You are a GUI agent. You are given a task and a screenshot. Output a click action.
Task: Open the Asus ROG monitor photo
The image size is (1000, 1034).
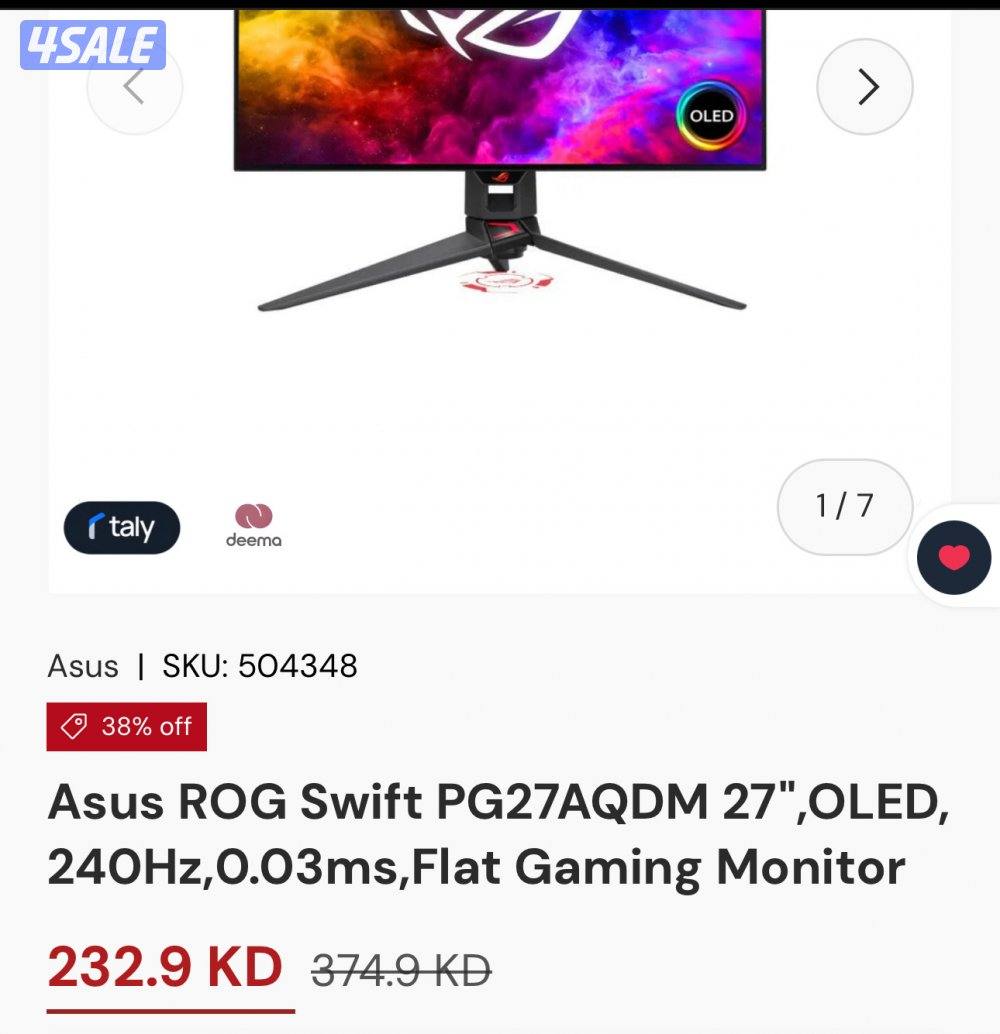500,160
